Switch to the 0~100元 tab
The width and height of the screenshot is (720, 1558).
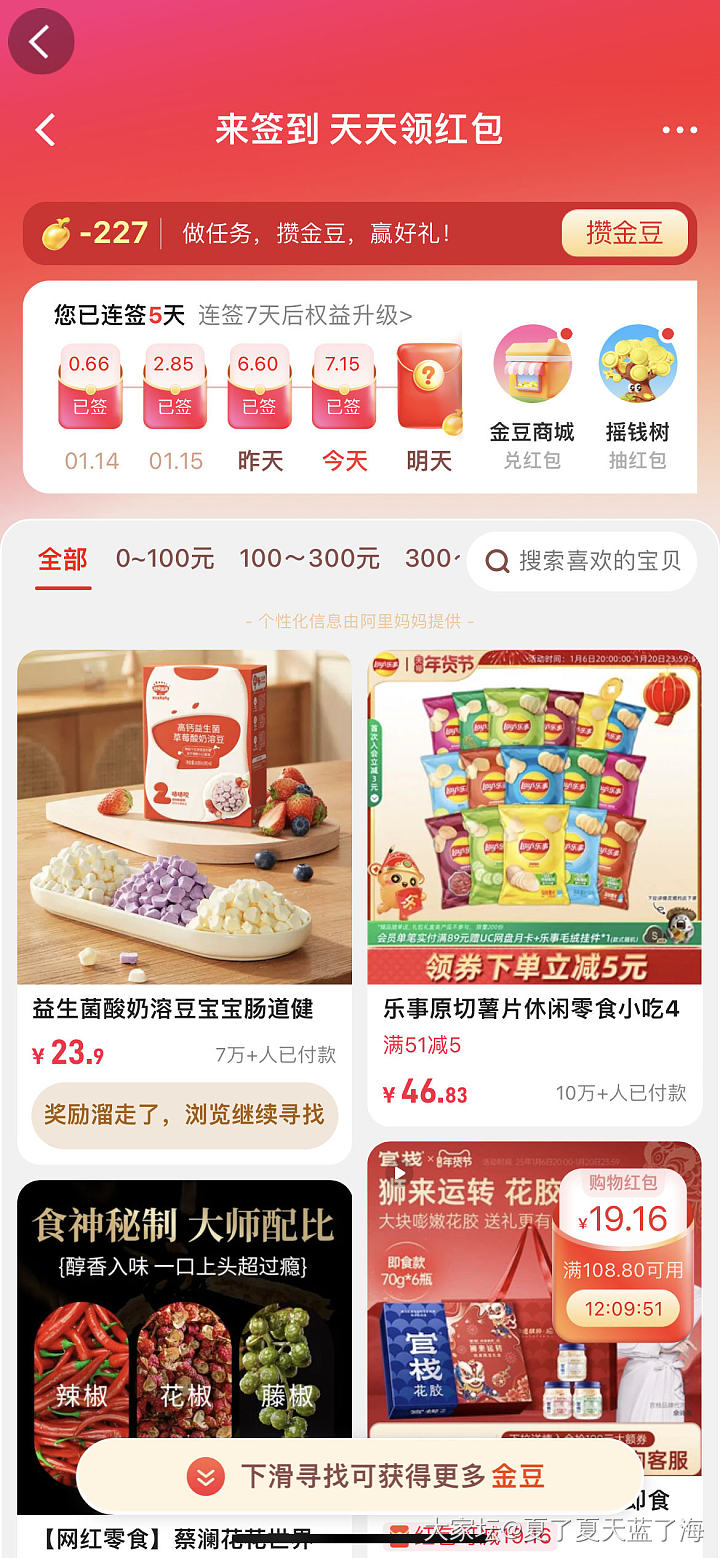(x=165, y=559)
